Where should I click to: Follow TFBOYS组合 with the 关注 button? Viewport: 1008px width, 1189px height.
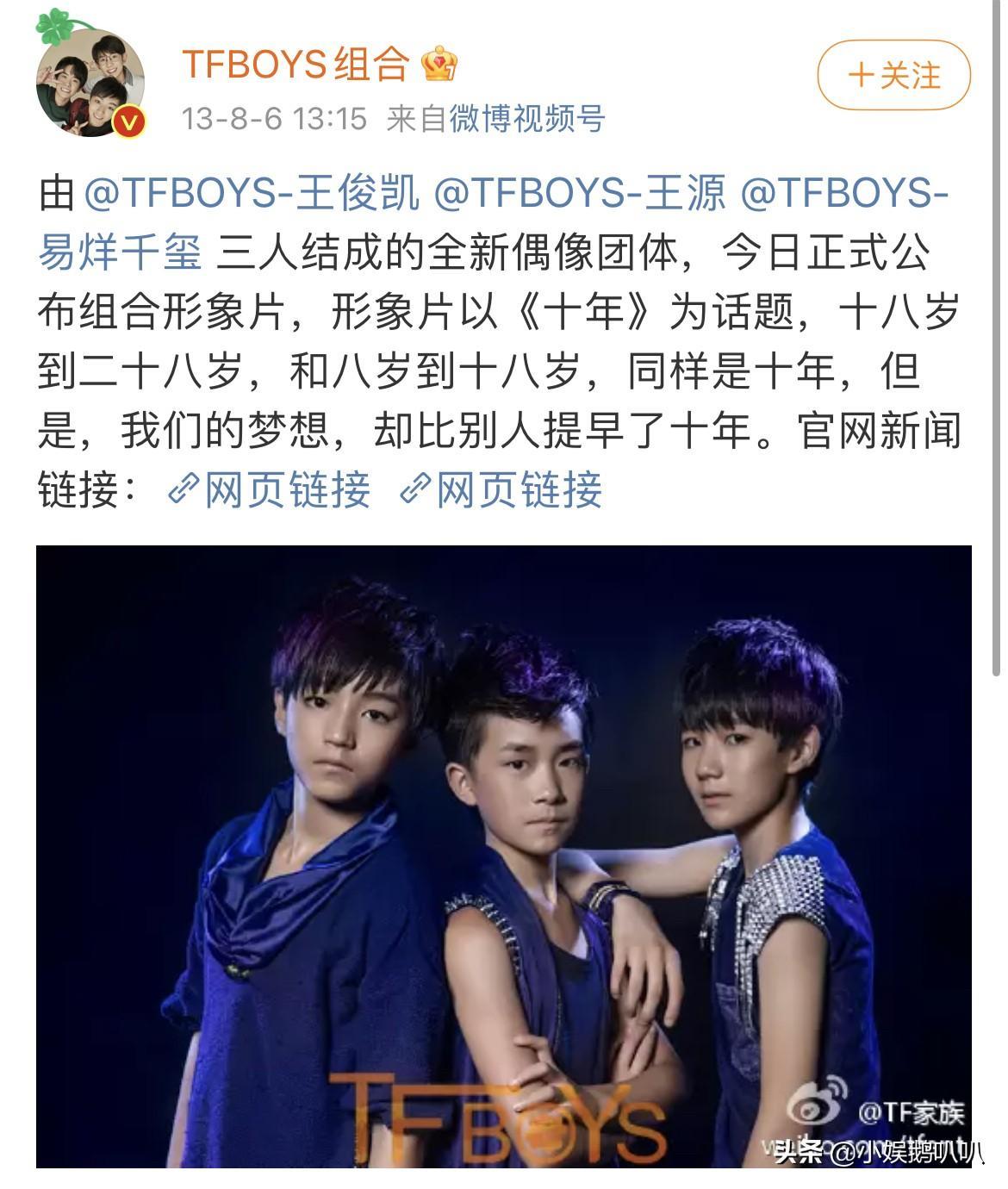point(893,76)
